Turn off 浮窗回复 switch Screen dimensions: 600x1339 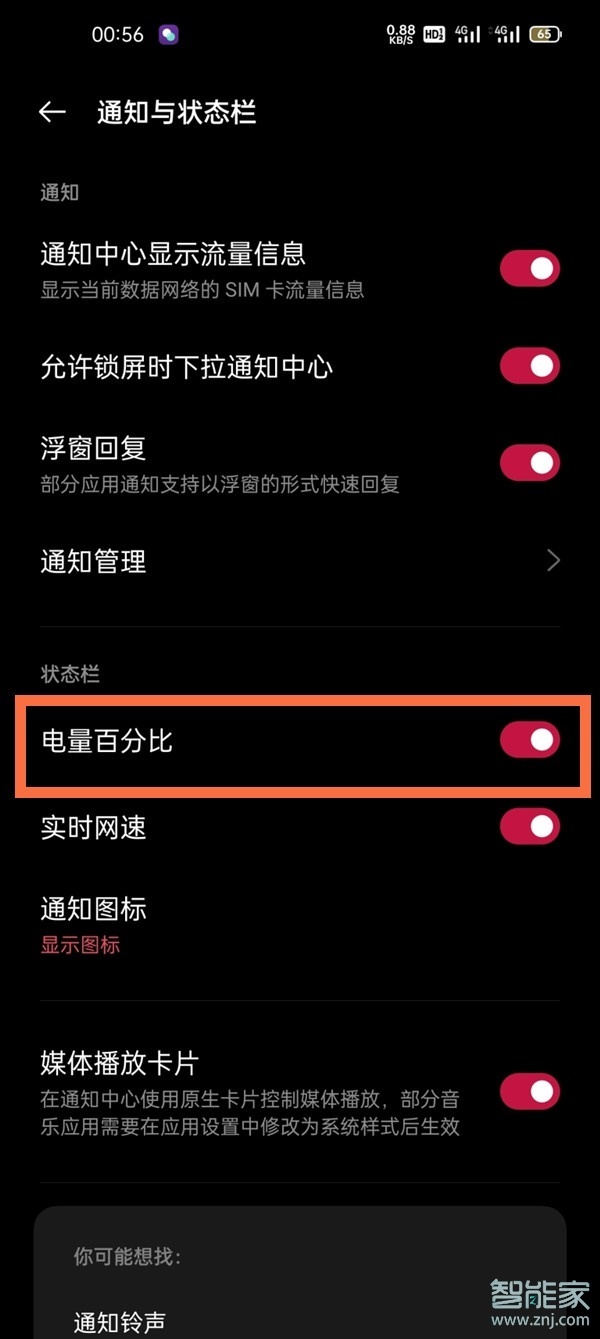(x=529, y=463)
